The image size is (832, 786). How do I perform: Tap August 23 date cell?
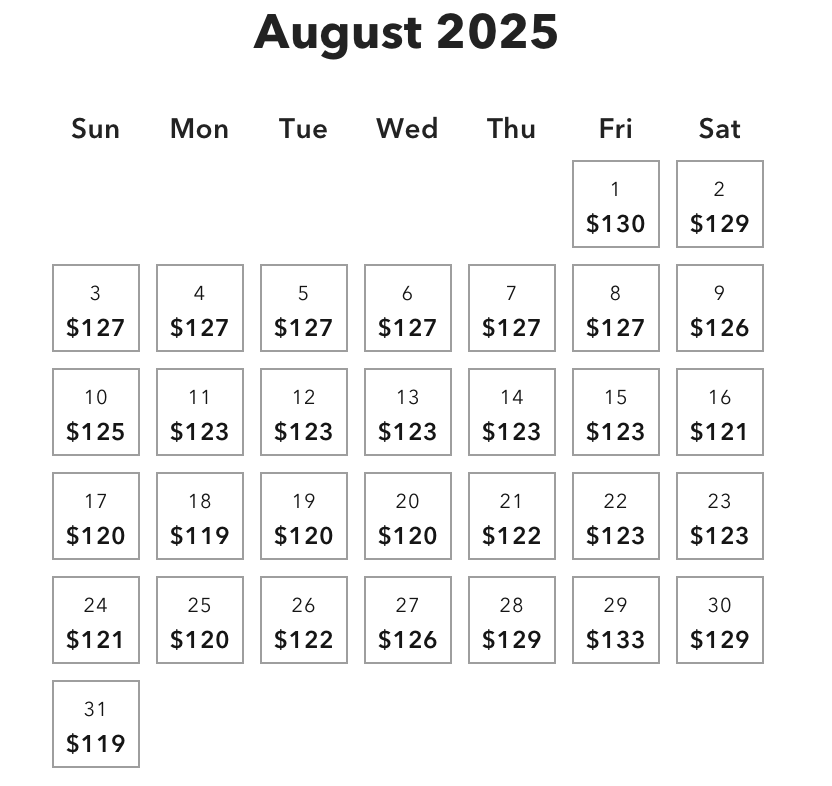point(719,516)
